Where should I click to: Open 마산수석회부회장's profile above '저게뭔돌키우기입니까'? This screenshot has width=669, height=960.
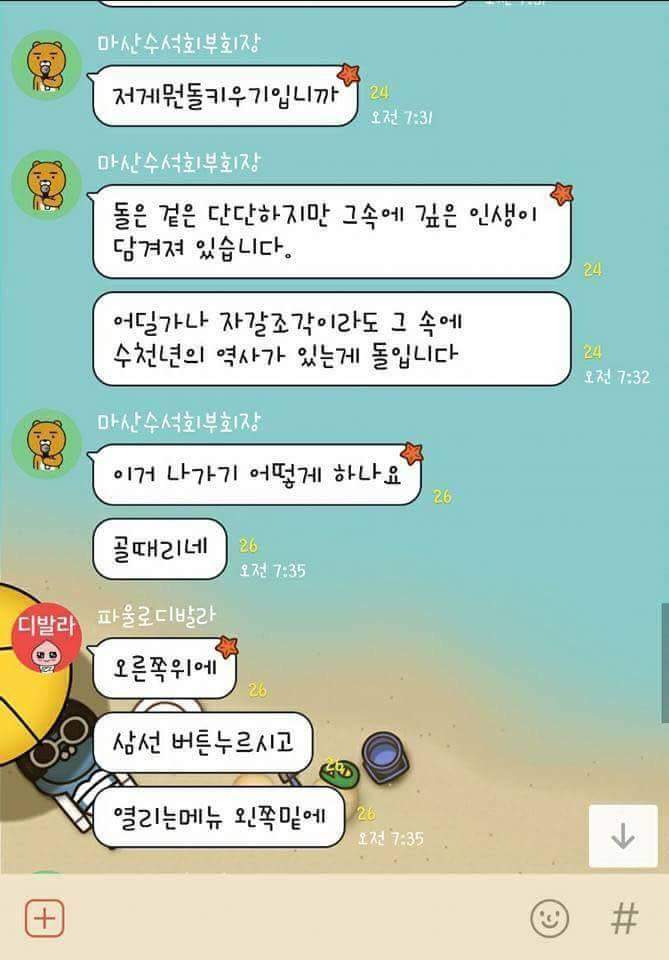[x=45, y=65]
